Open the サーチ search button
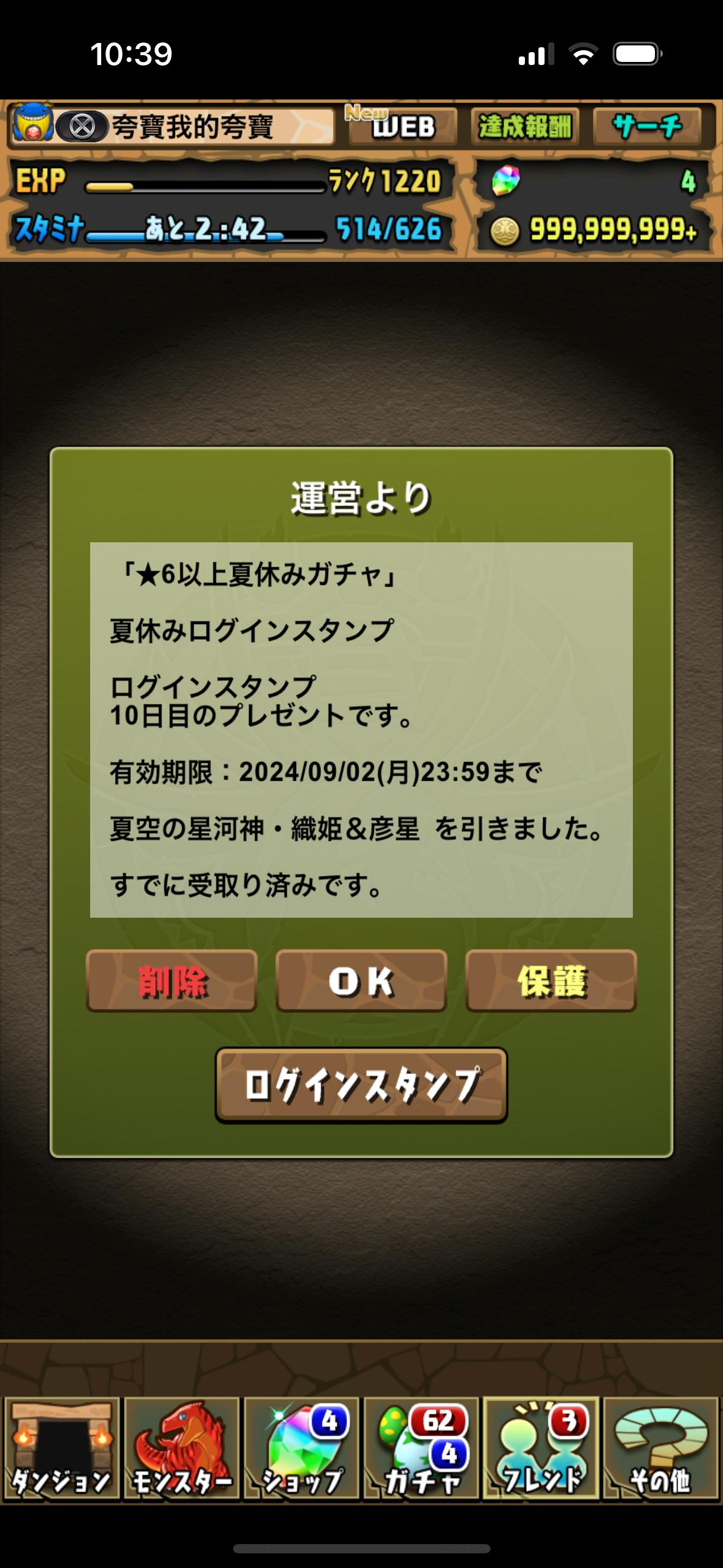The height and width of the screenshot is (1568, 723). [x=647, y=126]
